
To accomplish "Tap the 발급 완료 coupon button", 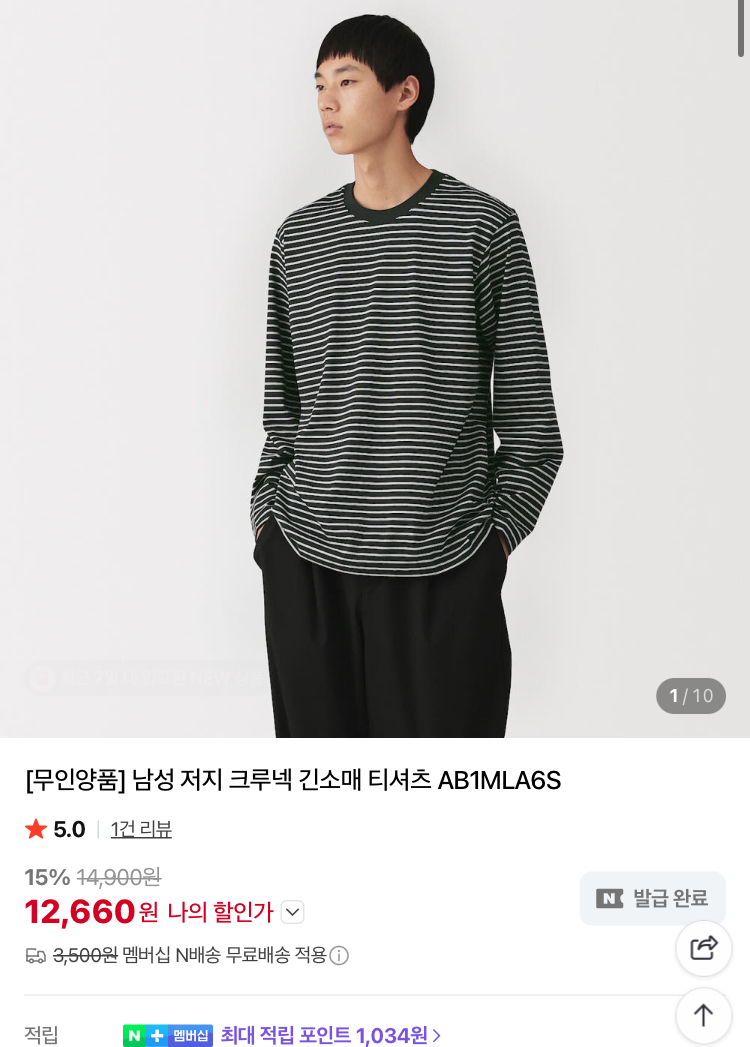I will tap(652, 898).
